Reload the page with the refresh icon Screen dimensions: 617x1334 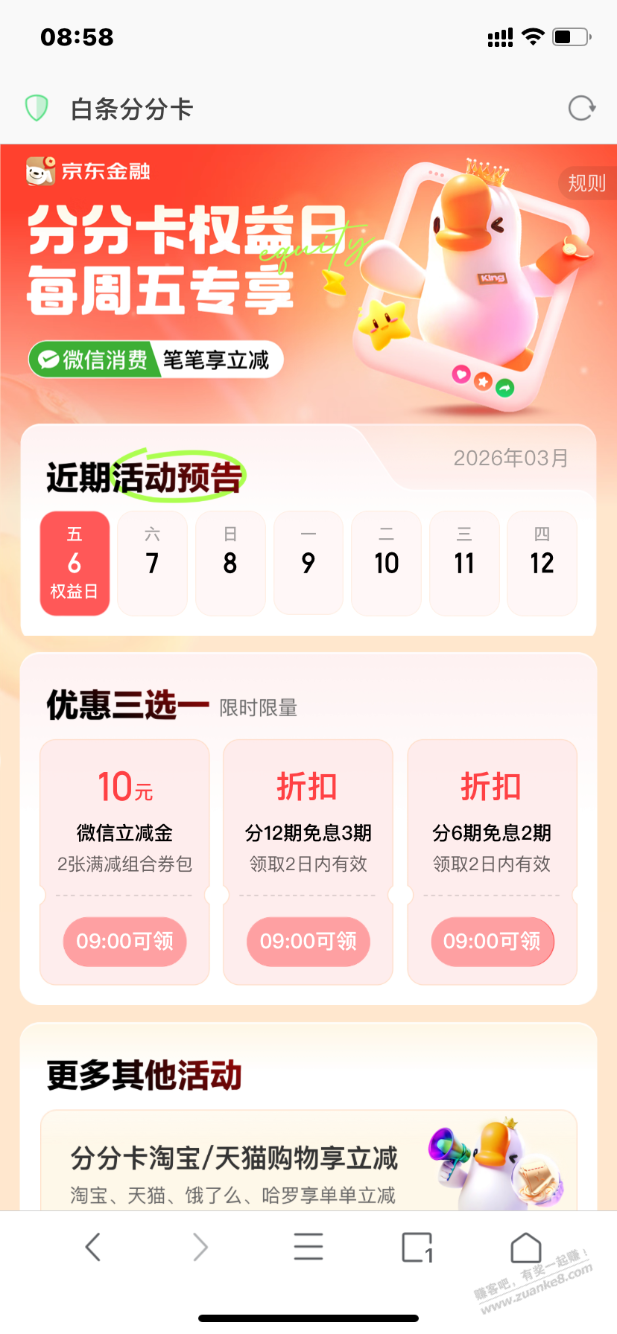coord(581,109)
